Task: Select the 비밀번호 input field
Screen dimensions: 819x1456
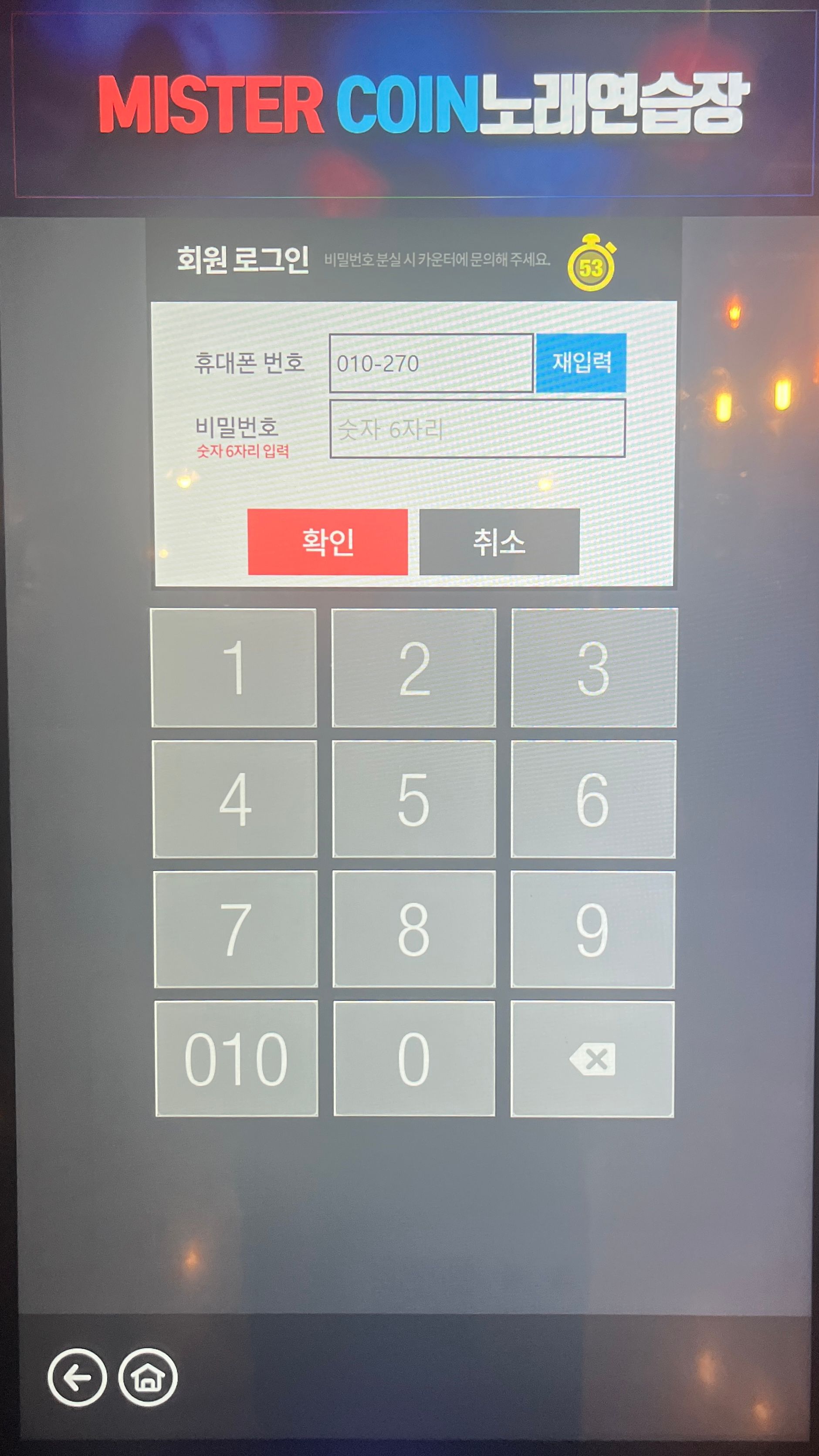Action: (x=477, y=429)
